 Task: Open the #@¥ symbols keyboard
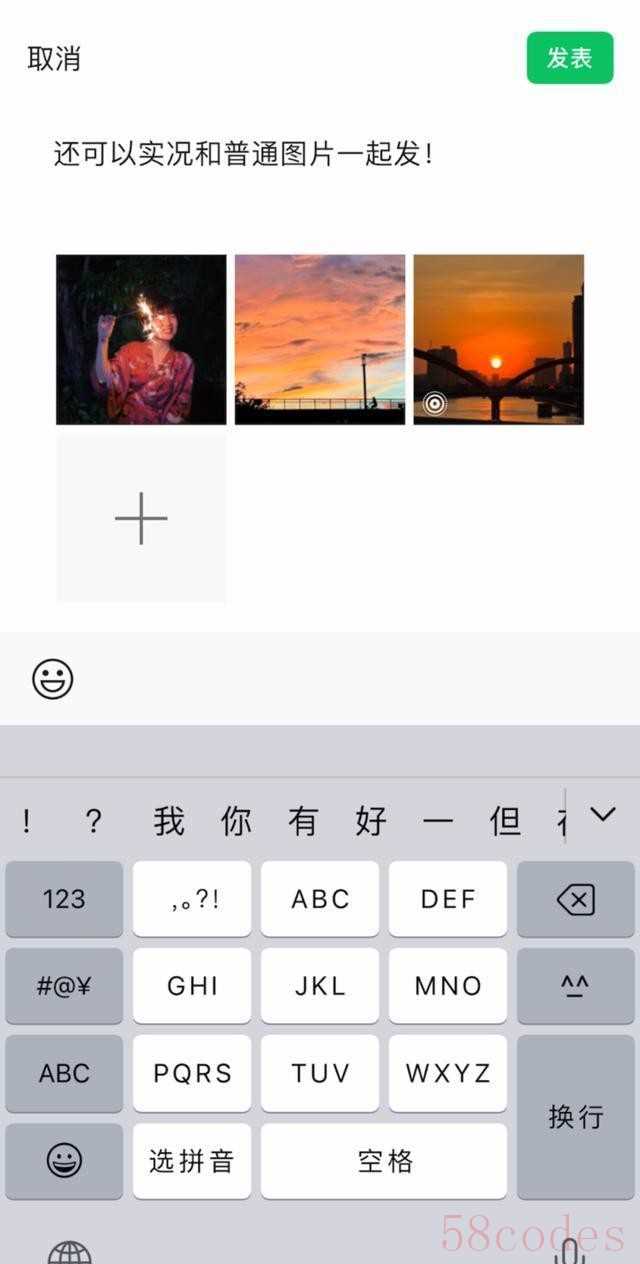[x=64, y=986]
